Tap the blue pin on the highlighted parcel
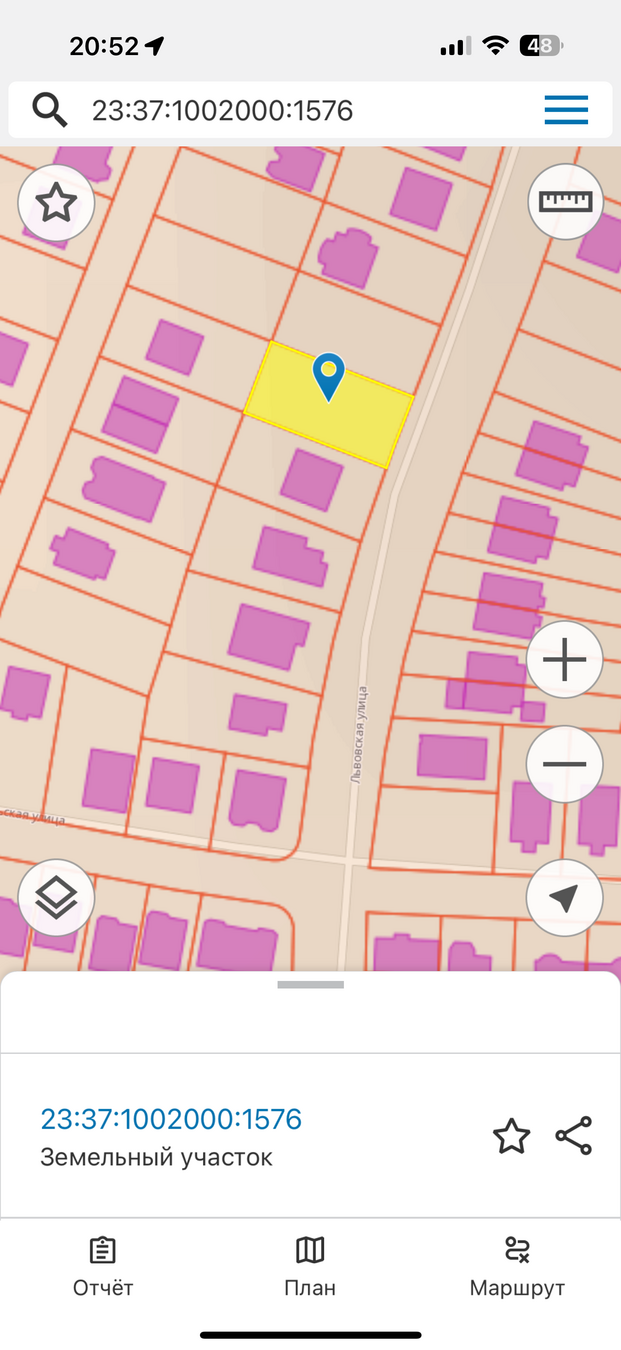 click(328, 378)
